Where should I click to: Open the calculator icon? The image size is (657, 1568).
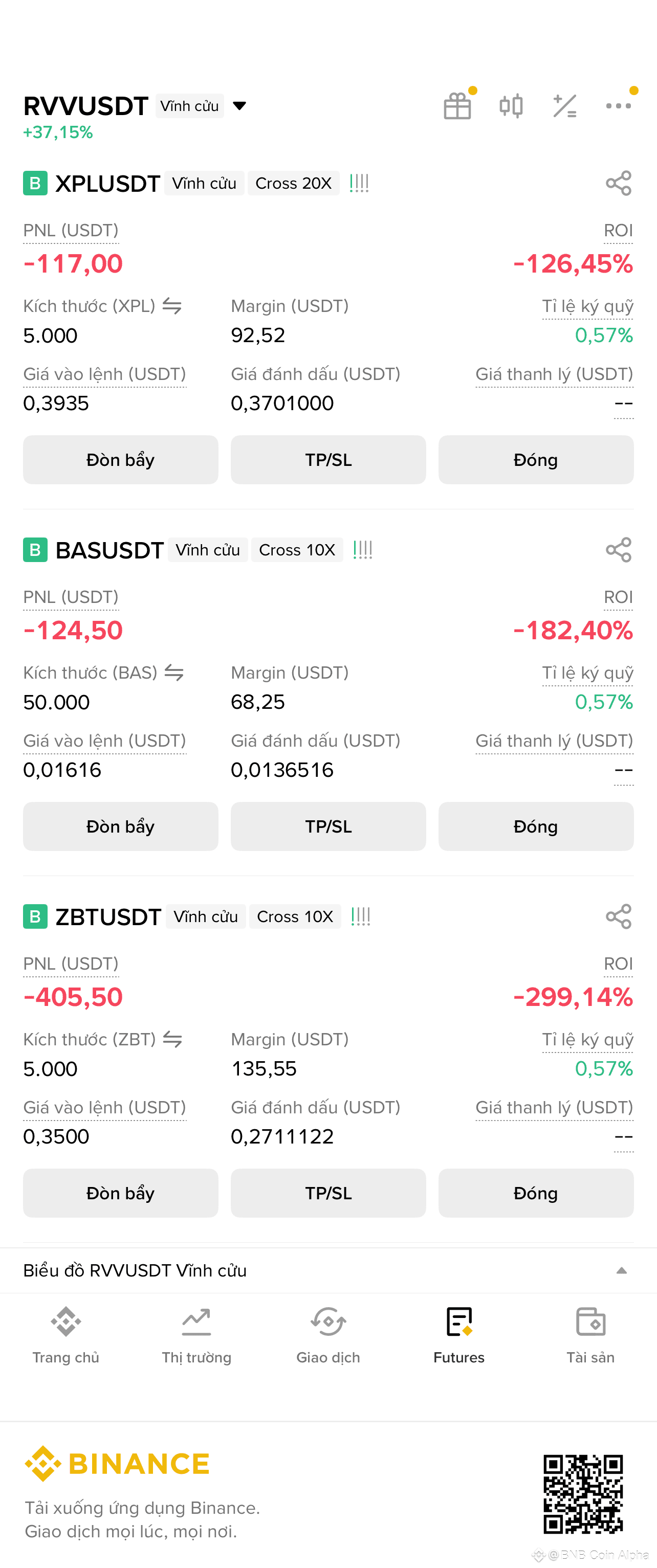pos(564,106)
